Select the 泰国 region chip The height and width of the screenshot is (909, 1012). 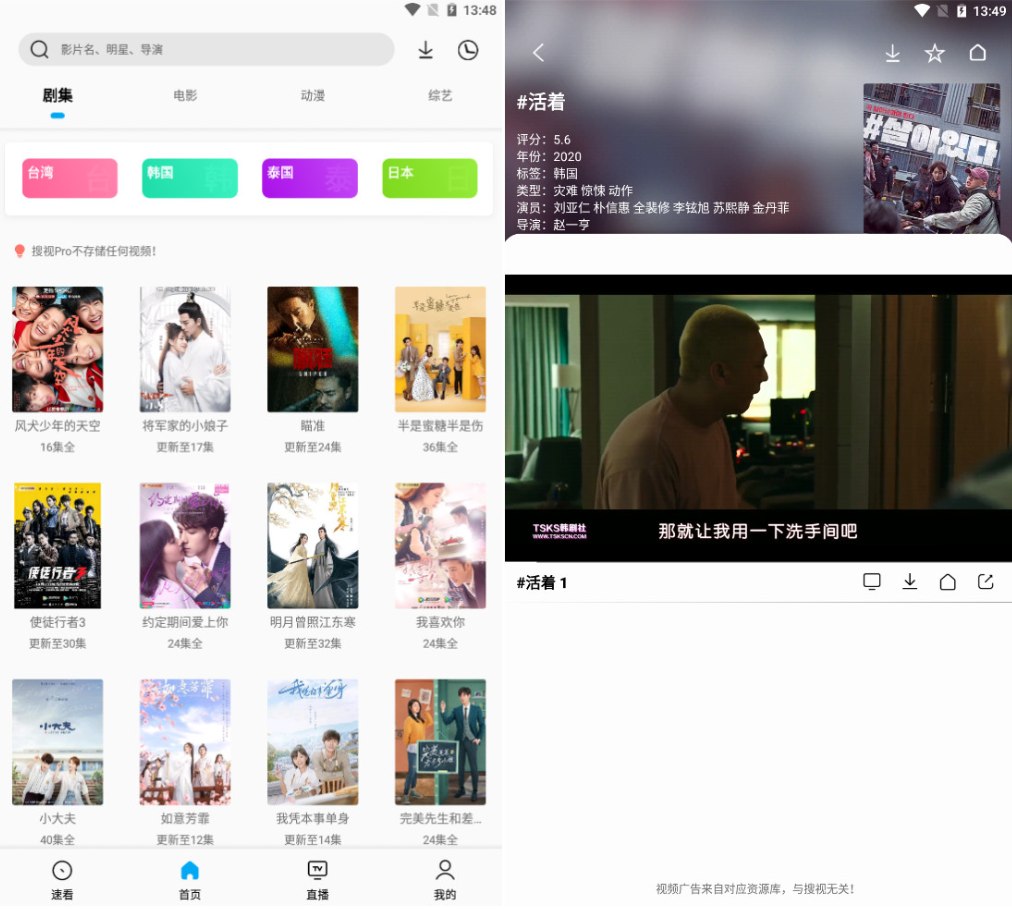(x=310, y=178)
